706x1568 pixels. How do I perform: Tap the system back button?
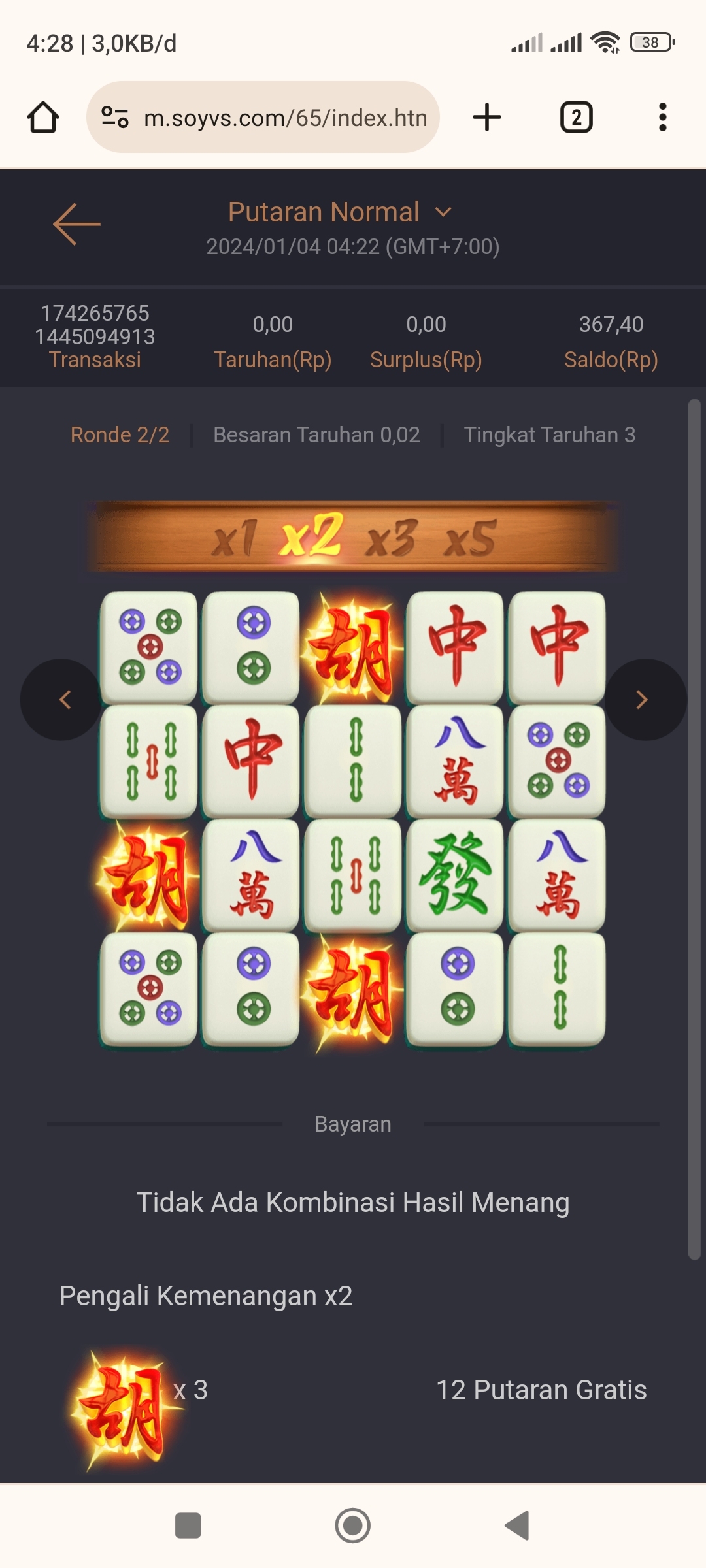point(517,1526)
